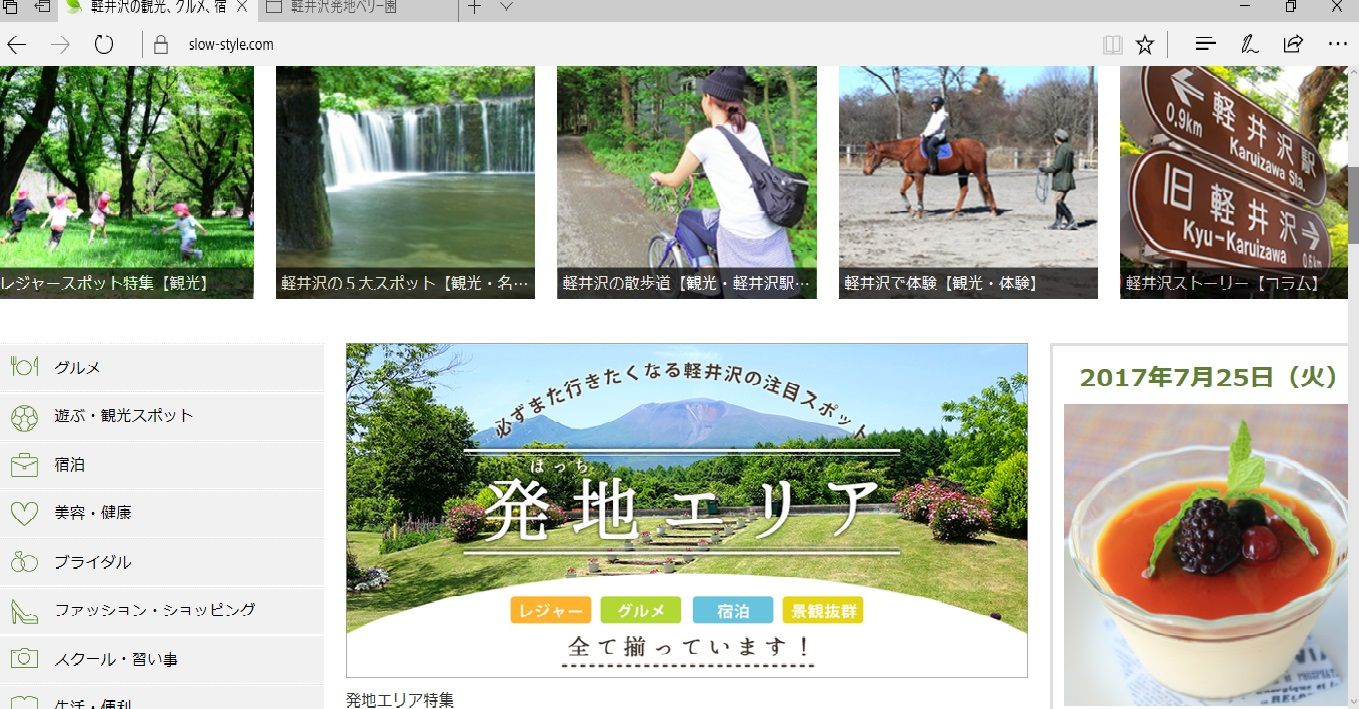Close the current 軽井沢の観光 tab

(241, 8)
